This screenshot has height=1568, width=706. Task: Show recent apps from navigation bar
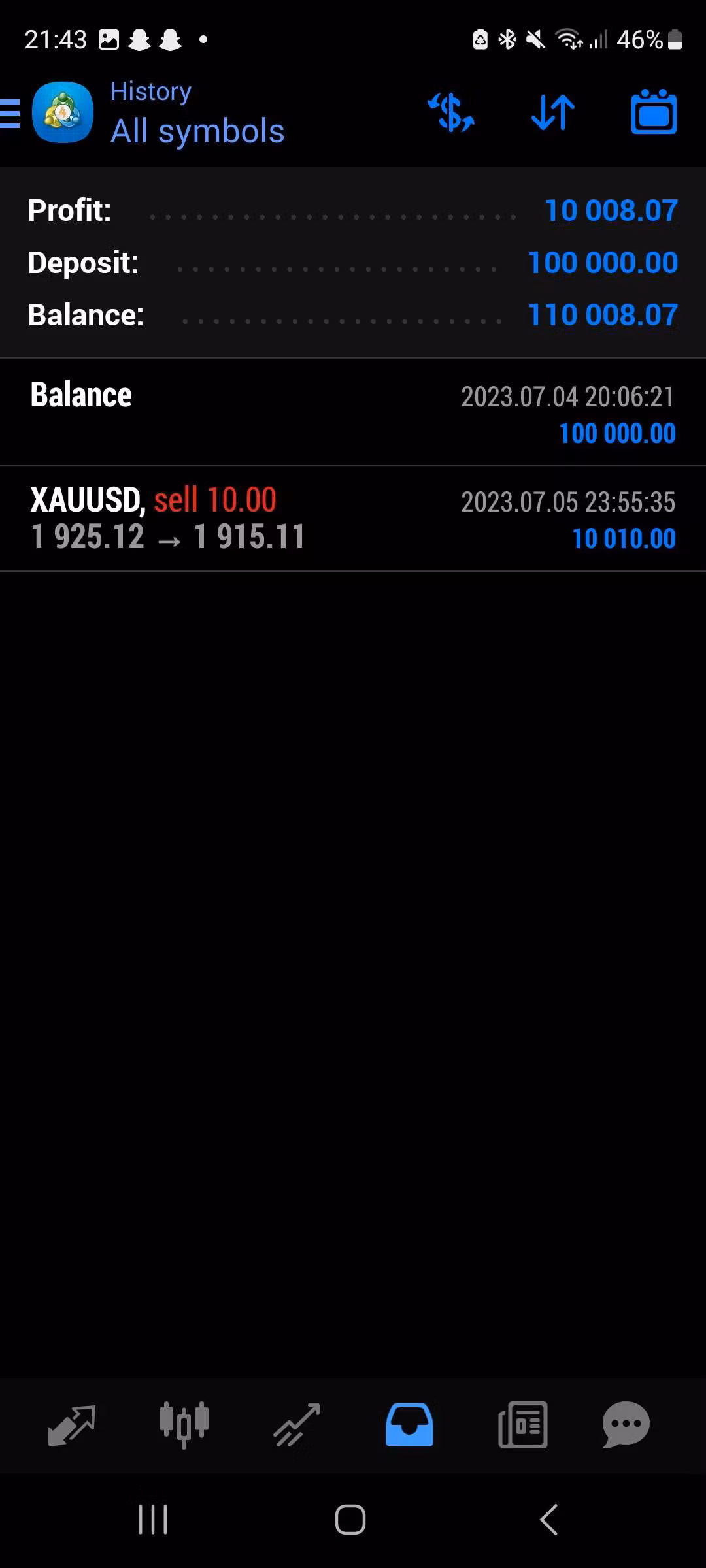154,1520
